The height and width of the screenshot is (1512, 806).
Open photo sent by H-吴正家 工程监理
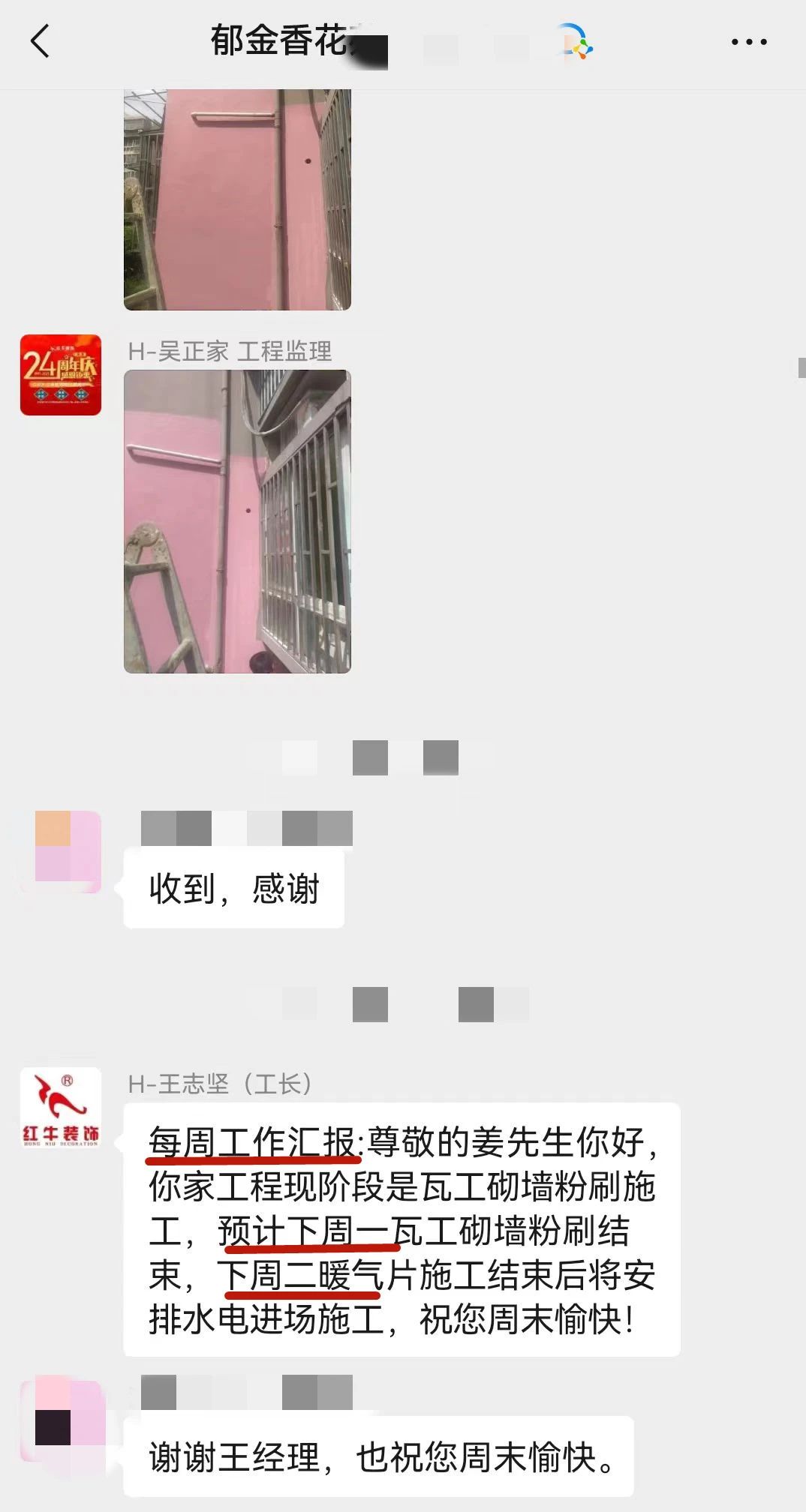tap(237, 521)
